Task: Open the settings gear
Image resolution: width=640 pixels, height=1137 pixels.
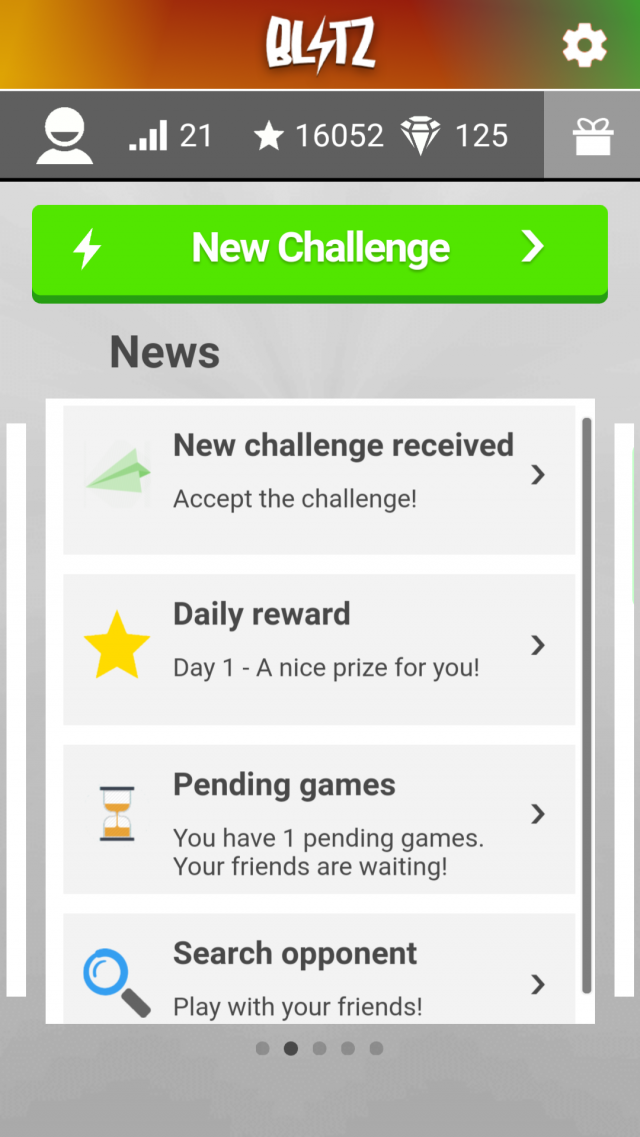Action: pos(584,45)
